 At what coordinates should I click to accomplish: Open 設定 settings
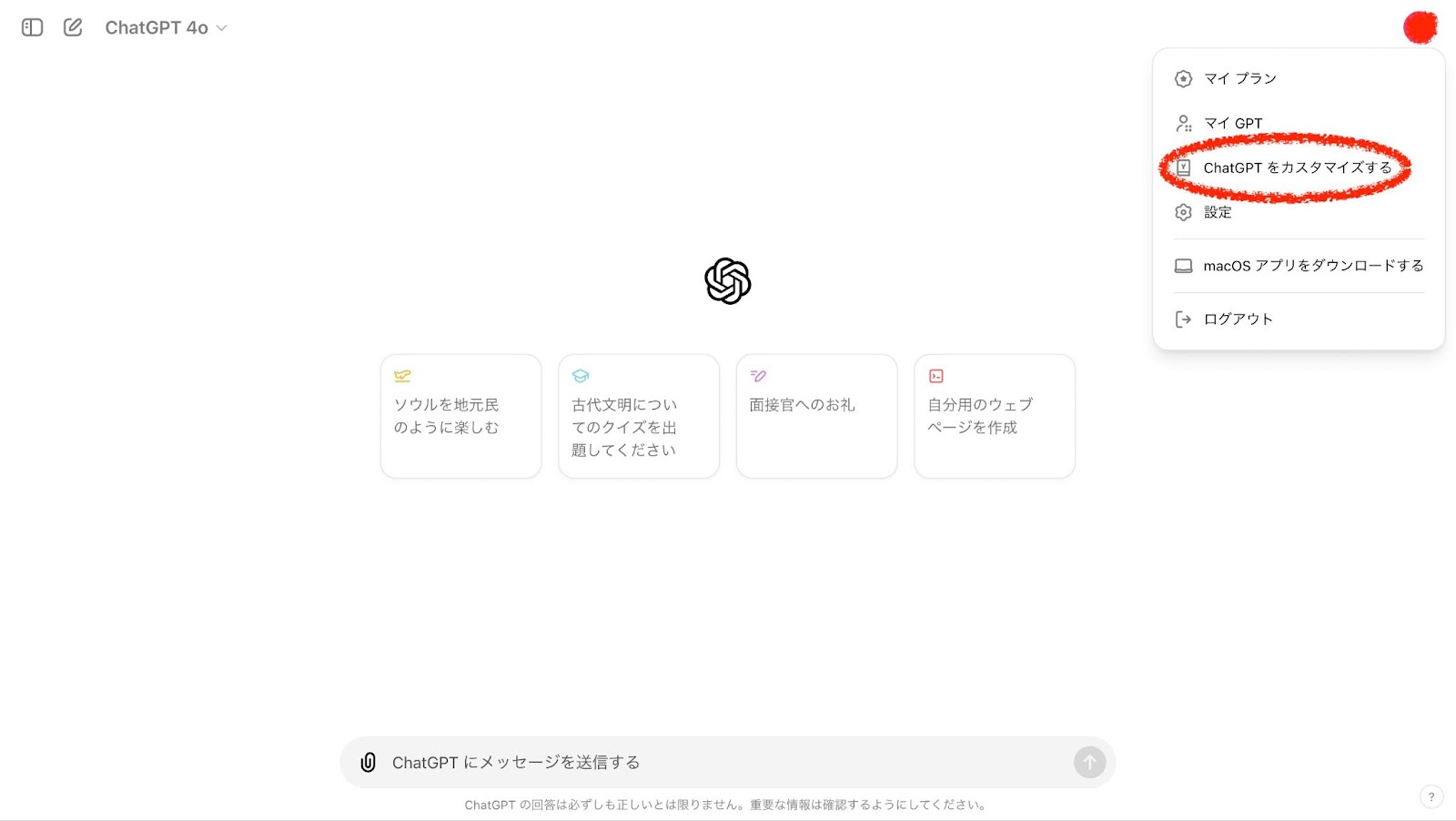(1217, 212)
